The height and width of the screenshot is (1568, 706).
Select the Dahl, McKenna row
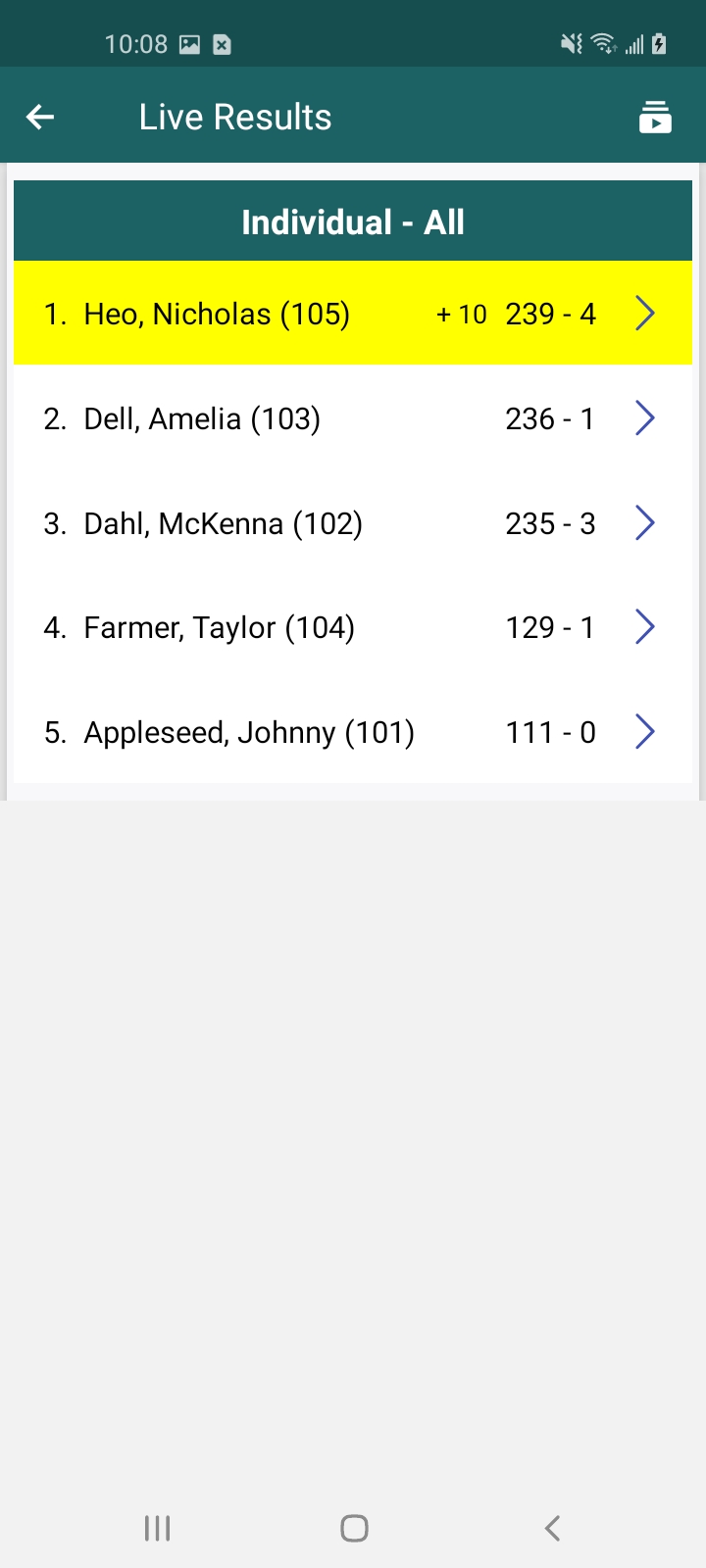coord(353,523)
